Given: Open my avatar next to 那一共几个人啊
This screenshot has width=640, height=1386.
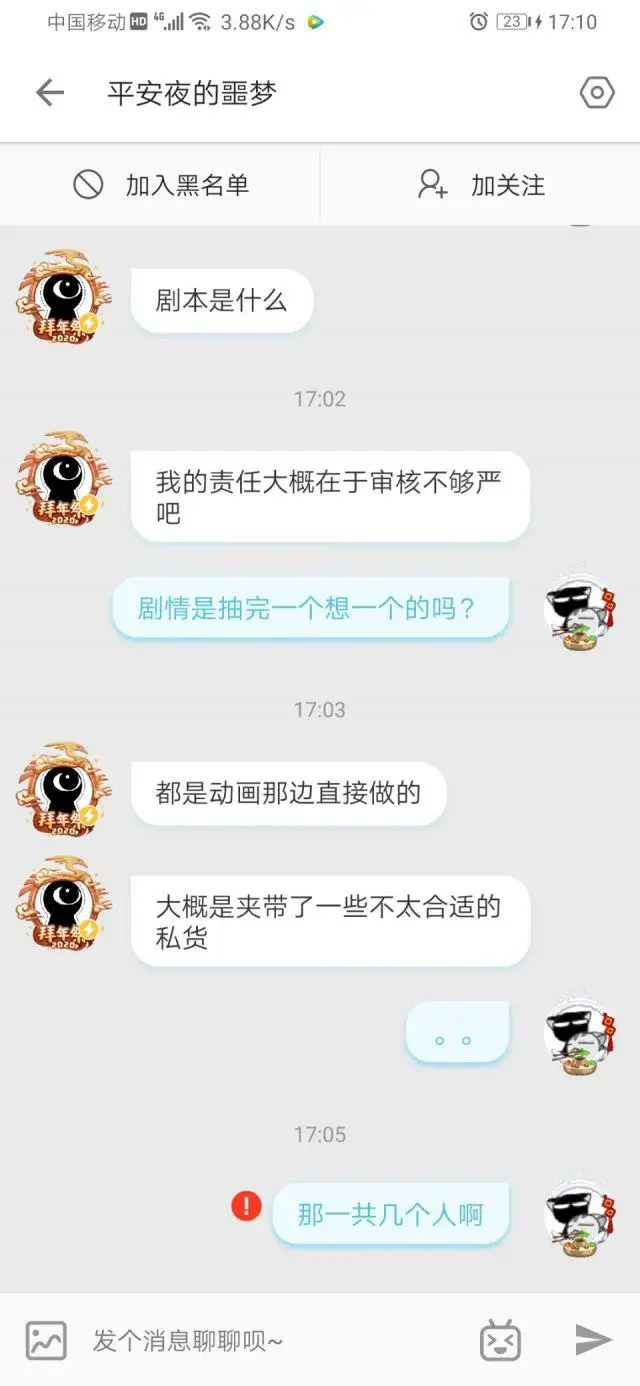Looking at the screenshot, I should (579, 1216).
